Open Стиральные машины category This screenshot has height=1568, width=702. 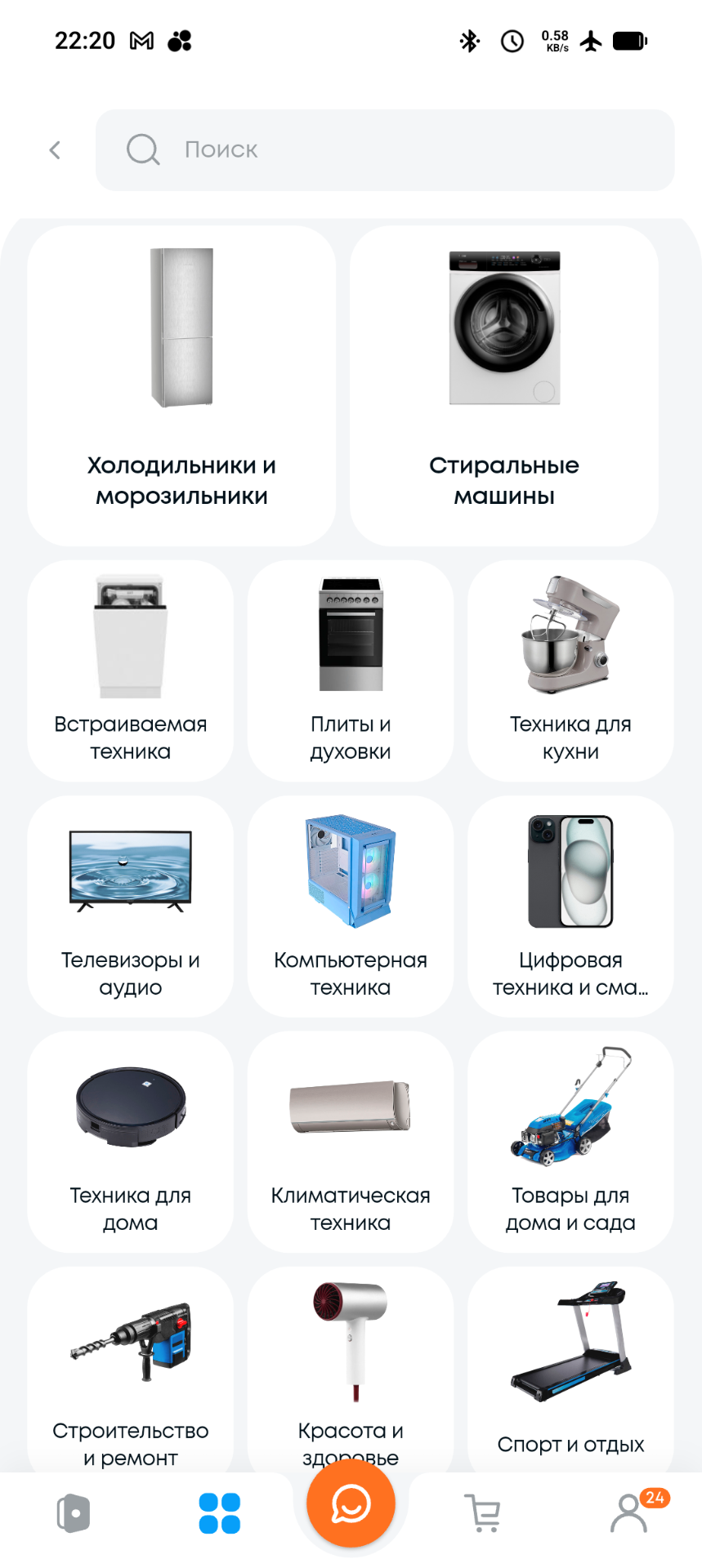pyautogui.click(x=504, y=385)
